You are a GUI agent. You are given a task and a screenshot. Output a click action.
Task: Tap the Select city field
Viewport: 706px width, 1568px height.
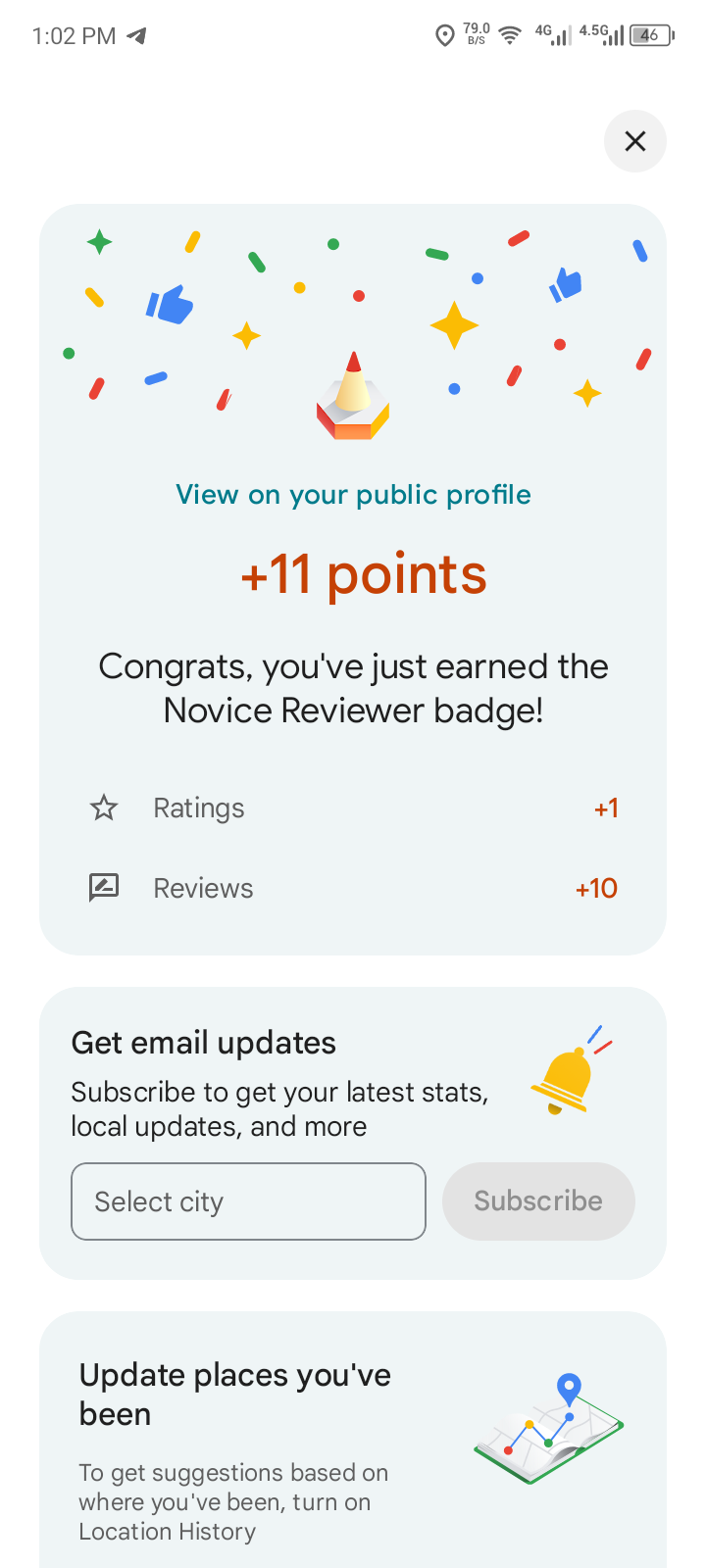[248, 1201]
